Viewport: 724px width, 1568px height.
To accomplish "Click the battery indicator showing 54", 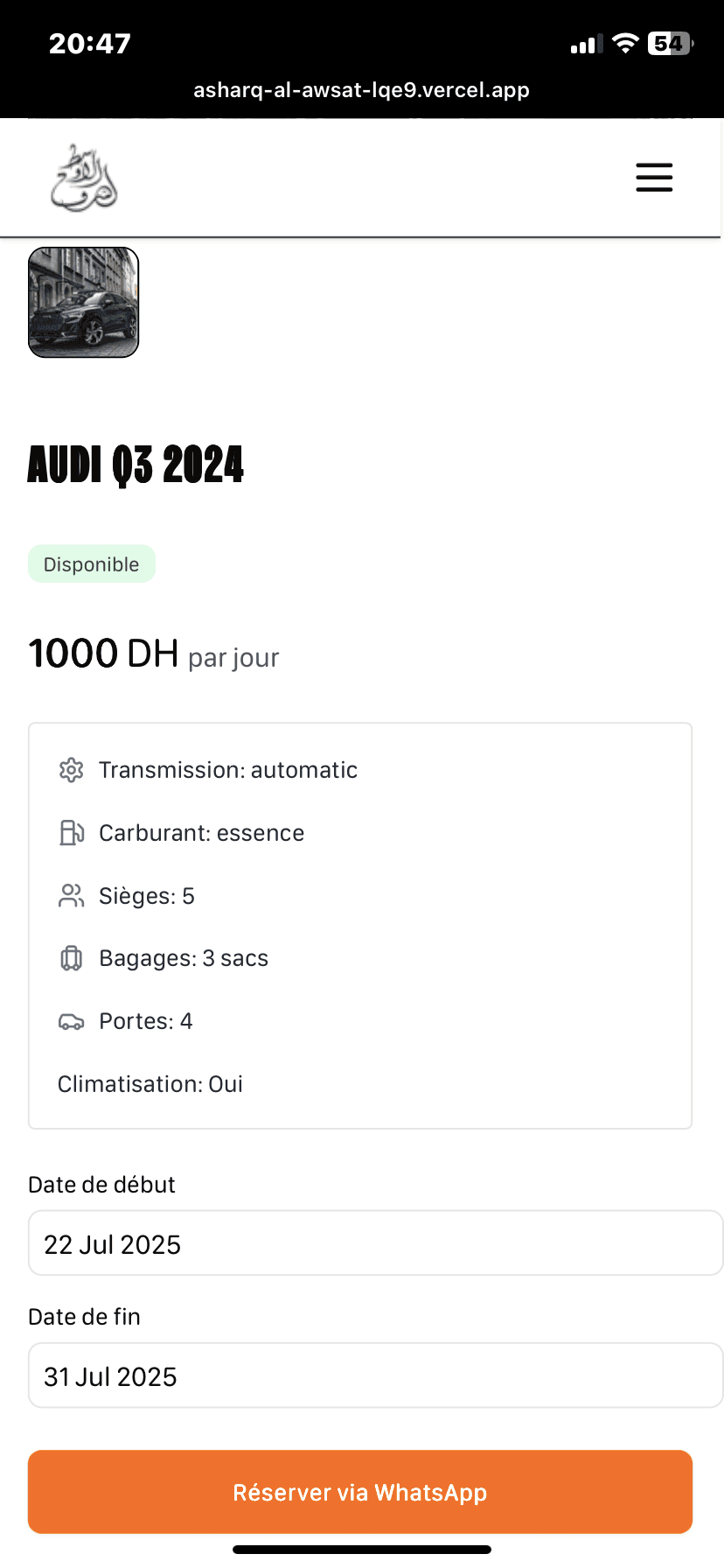I will click(668, 42).
